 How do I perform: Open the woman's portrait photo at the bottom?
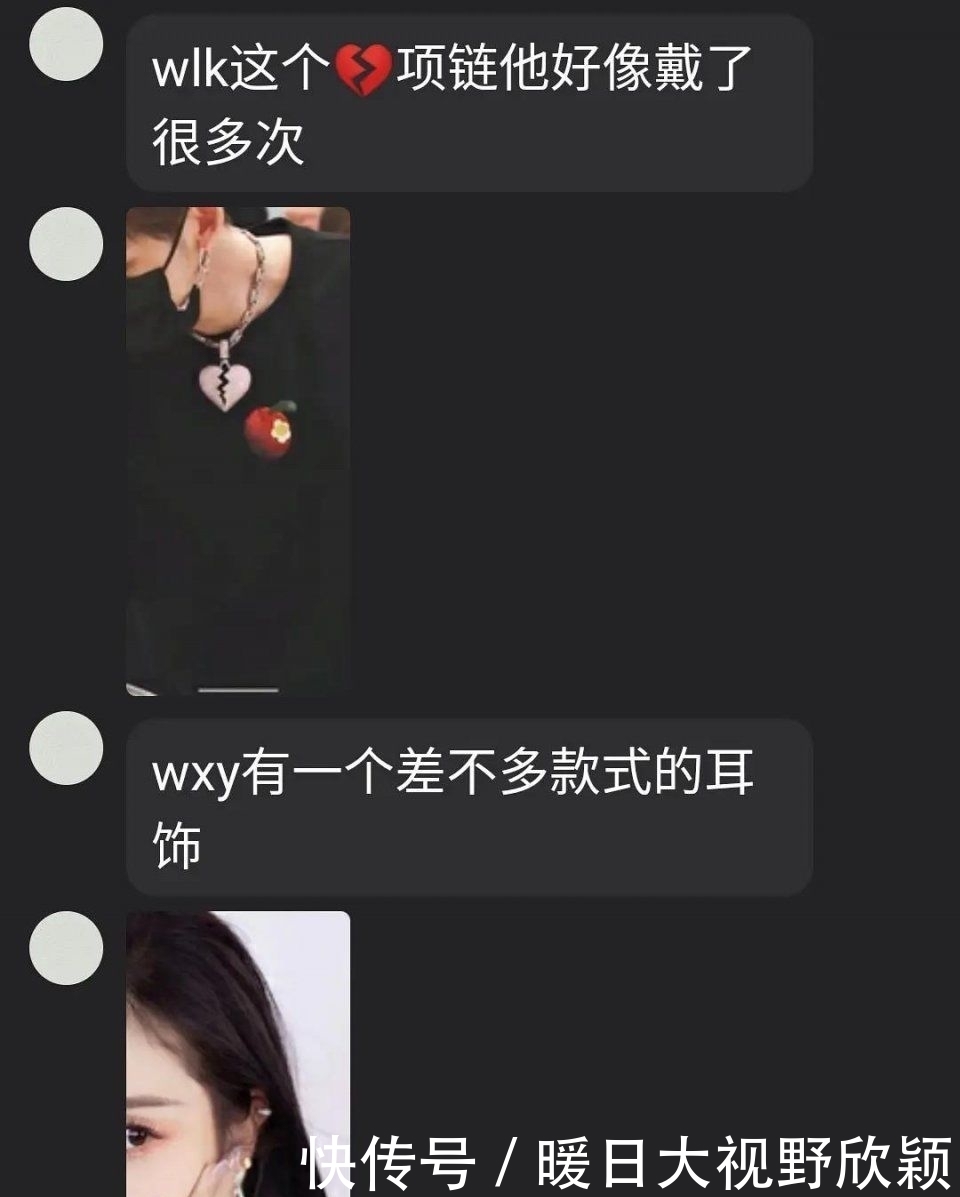coord(237,1050)
